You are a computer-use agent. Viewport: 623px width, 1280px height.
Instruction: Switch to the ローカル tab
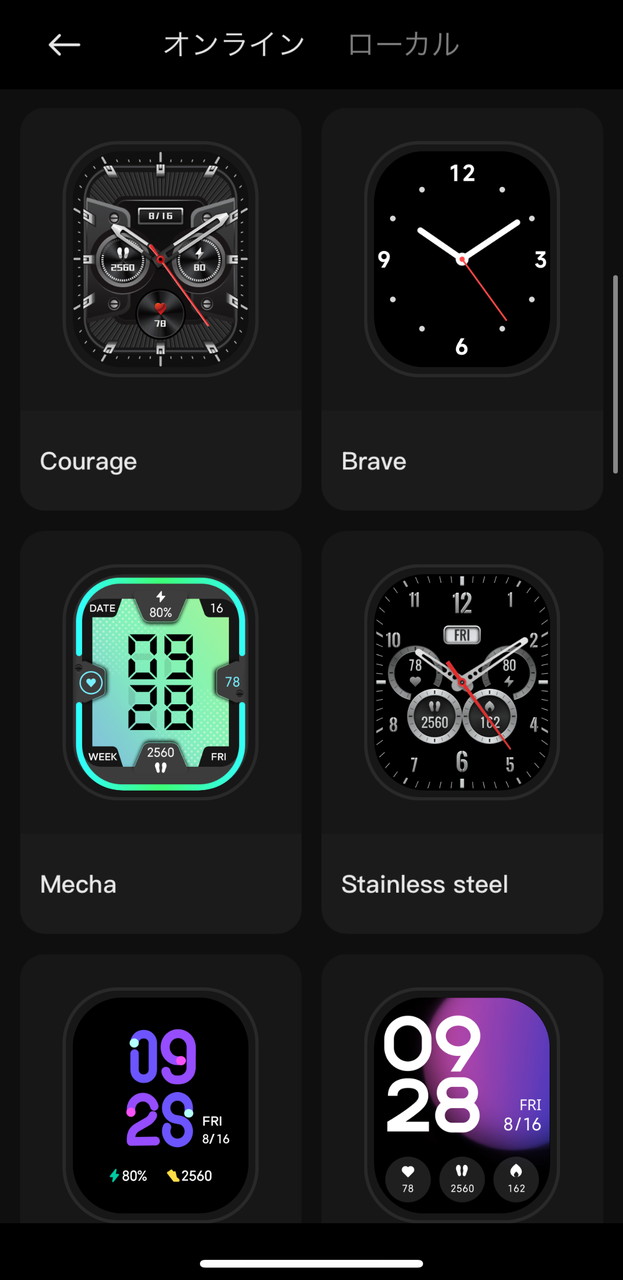pos(403,44)
